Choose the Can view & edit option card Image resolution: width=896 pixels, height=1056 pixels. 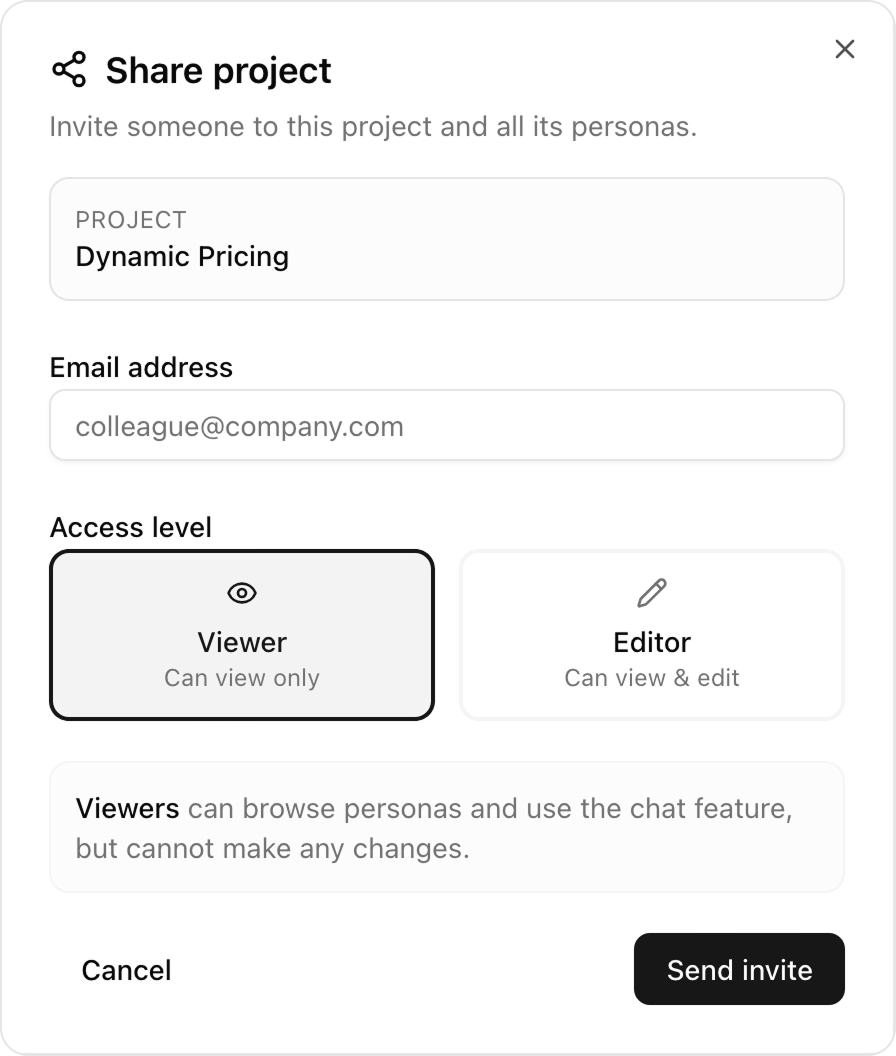pyautogui.click(x=651, y=634)
